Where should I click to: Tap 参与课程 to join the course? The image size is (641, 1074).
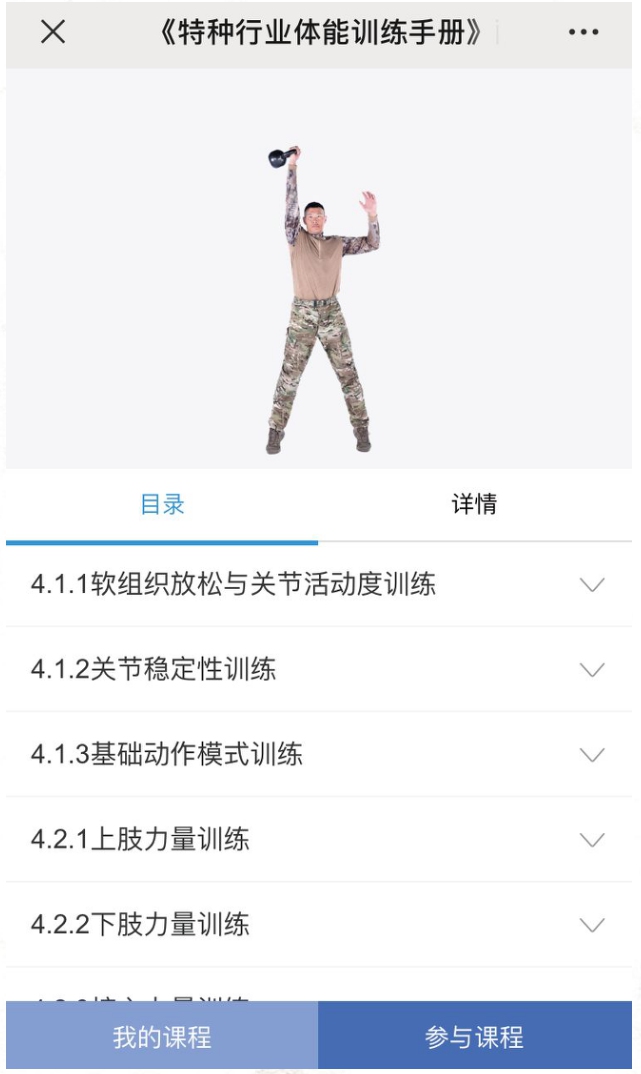pos(474,1037)
